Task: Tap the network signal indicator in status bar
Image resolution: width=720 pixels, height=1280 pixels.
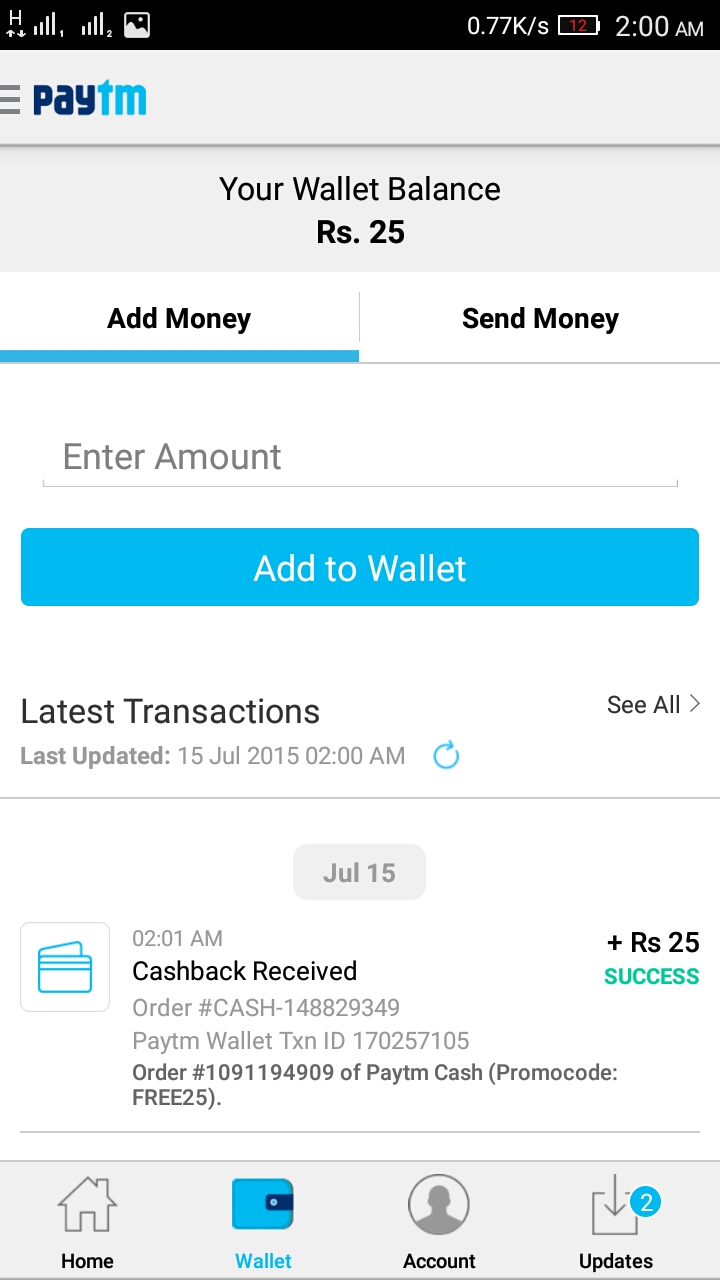Action: [x=45, y=24]
